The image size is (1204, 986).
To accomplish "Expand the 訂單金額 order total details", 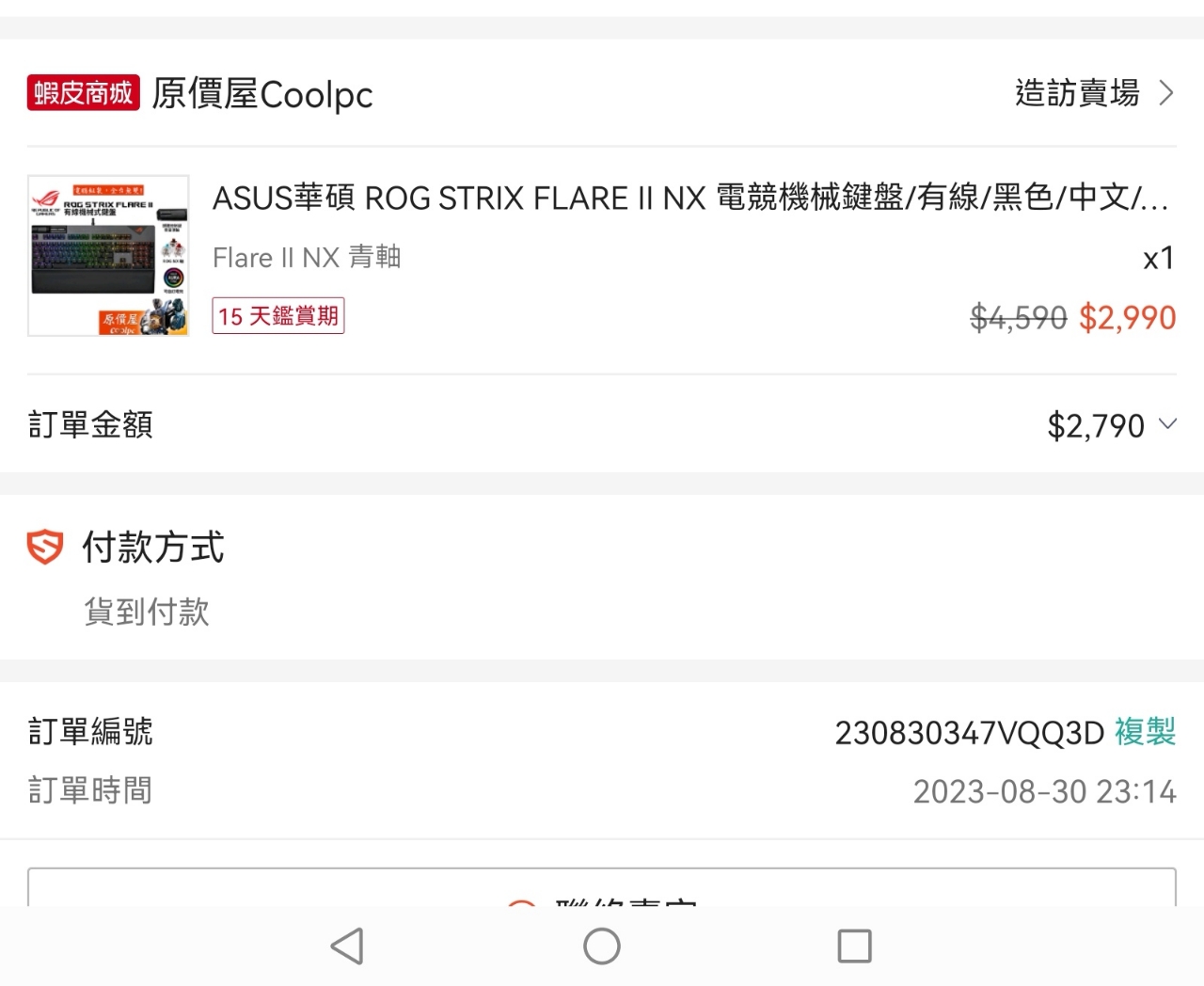I will [x=1166, y=424].
